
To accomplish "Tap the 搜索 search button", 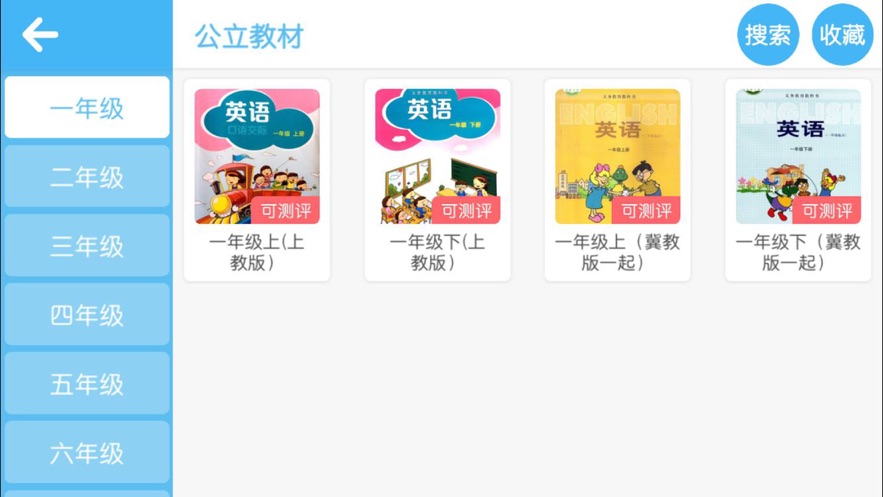I will pyautogui.click(x=768, y=35).
